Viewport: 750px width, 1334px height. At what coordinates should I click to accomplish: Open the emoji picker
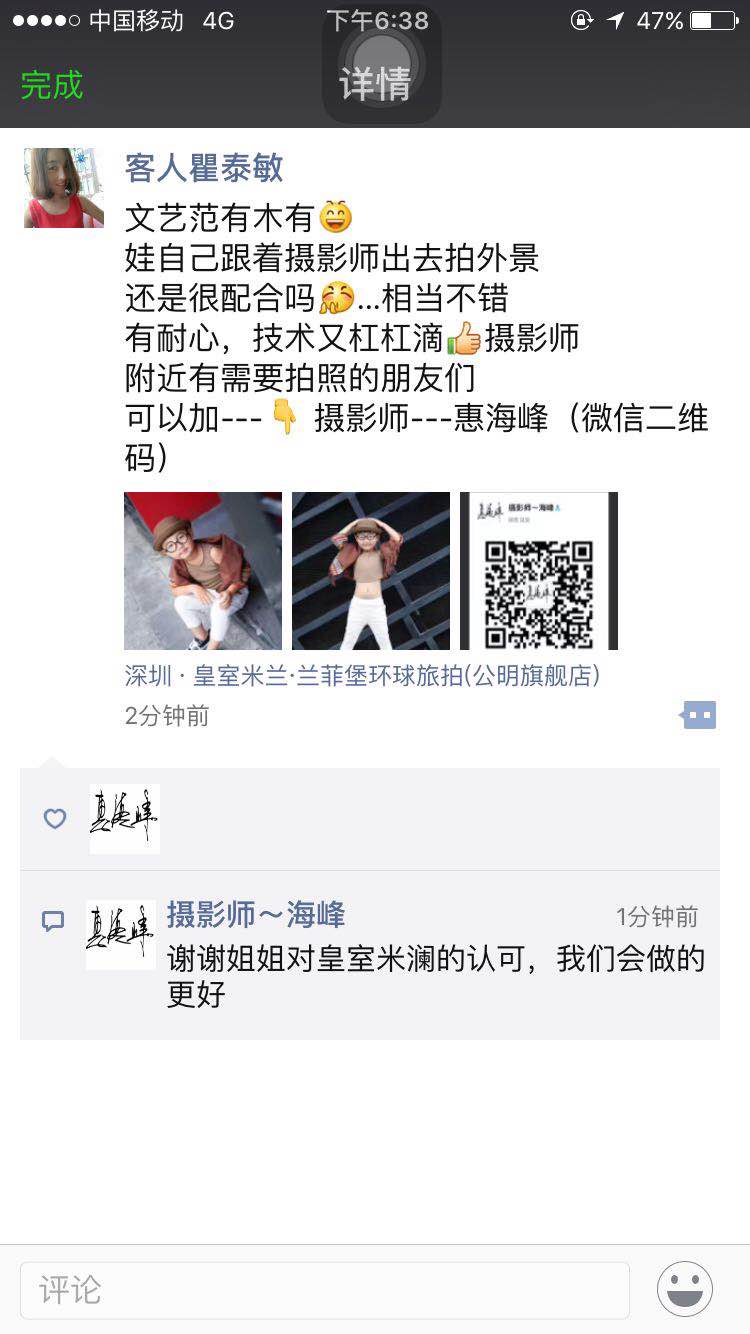(x=685, y=1289)
